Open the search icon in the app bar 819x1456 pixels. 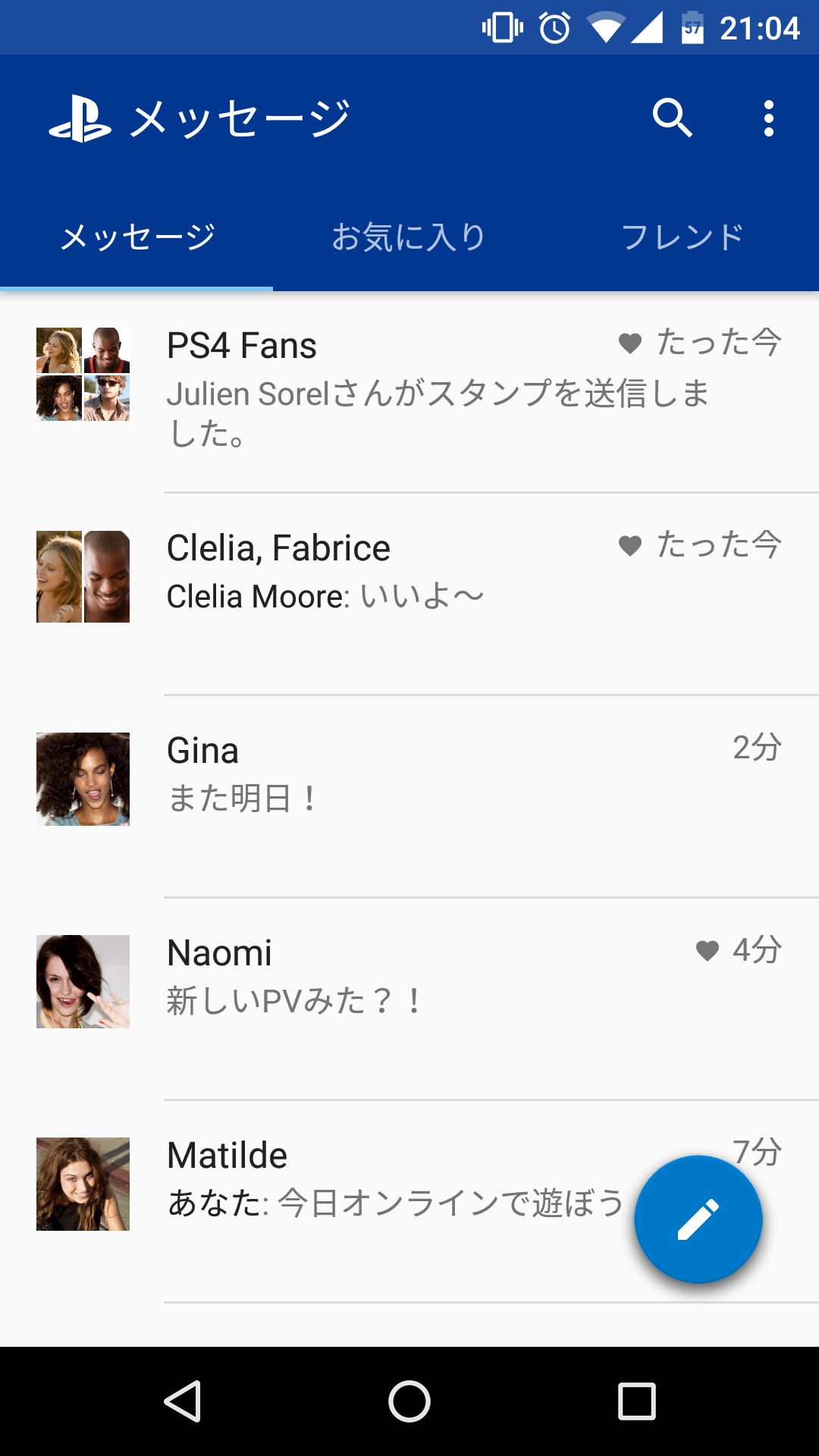[x=672, y=118]
